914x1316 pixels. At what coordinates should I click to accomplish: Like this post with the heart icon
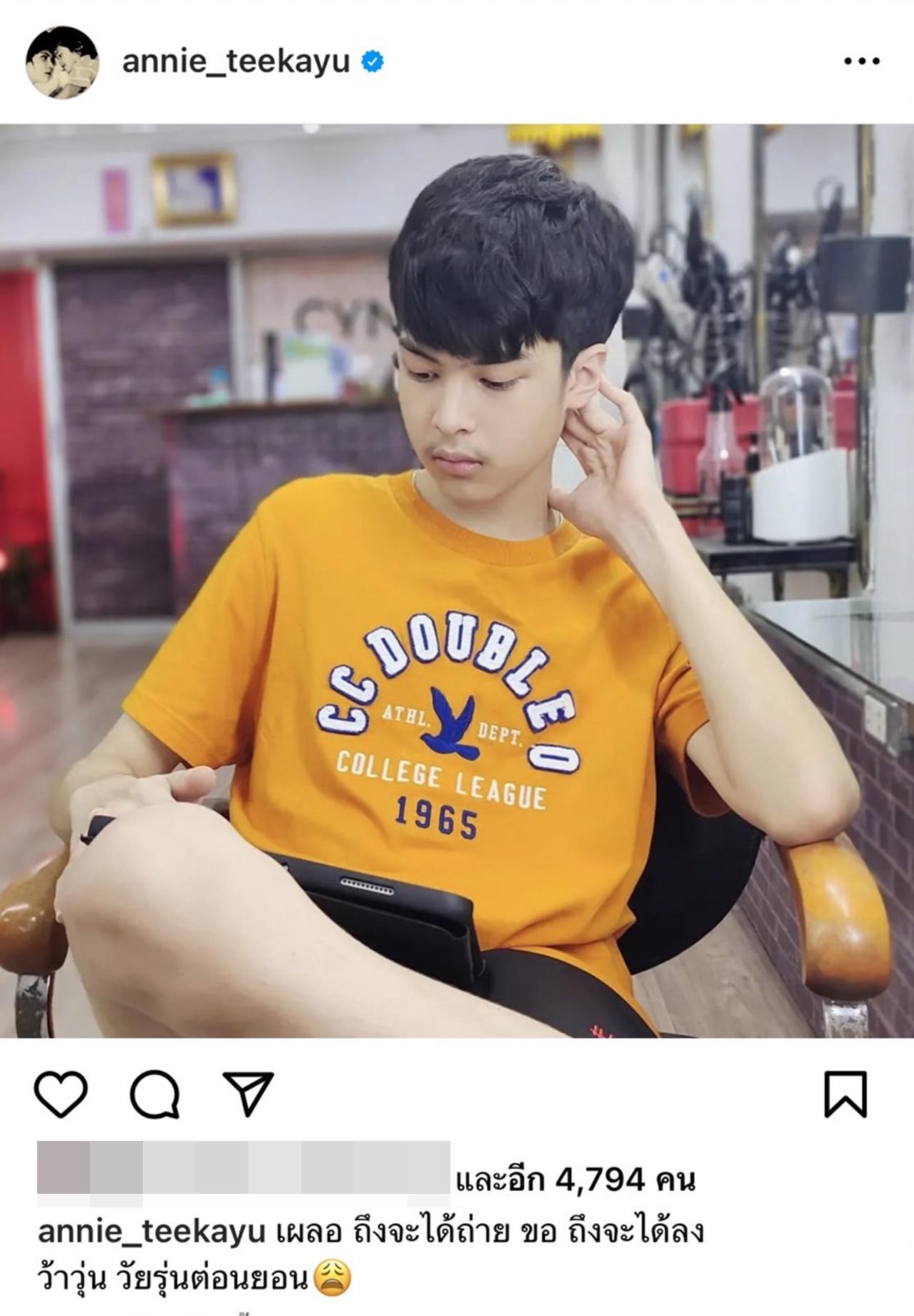[x=61, y=1094]
